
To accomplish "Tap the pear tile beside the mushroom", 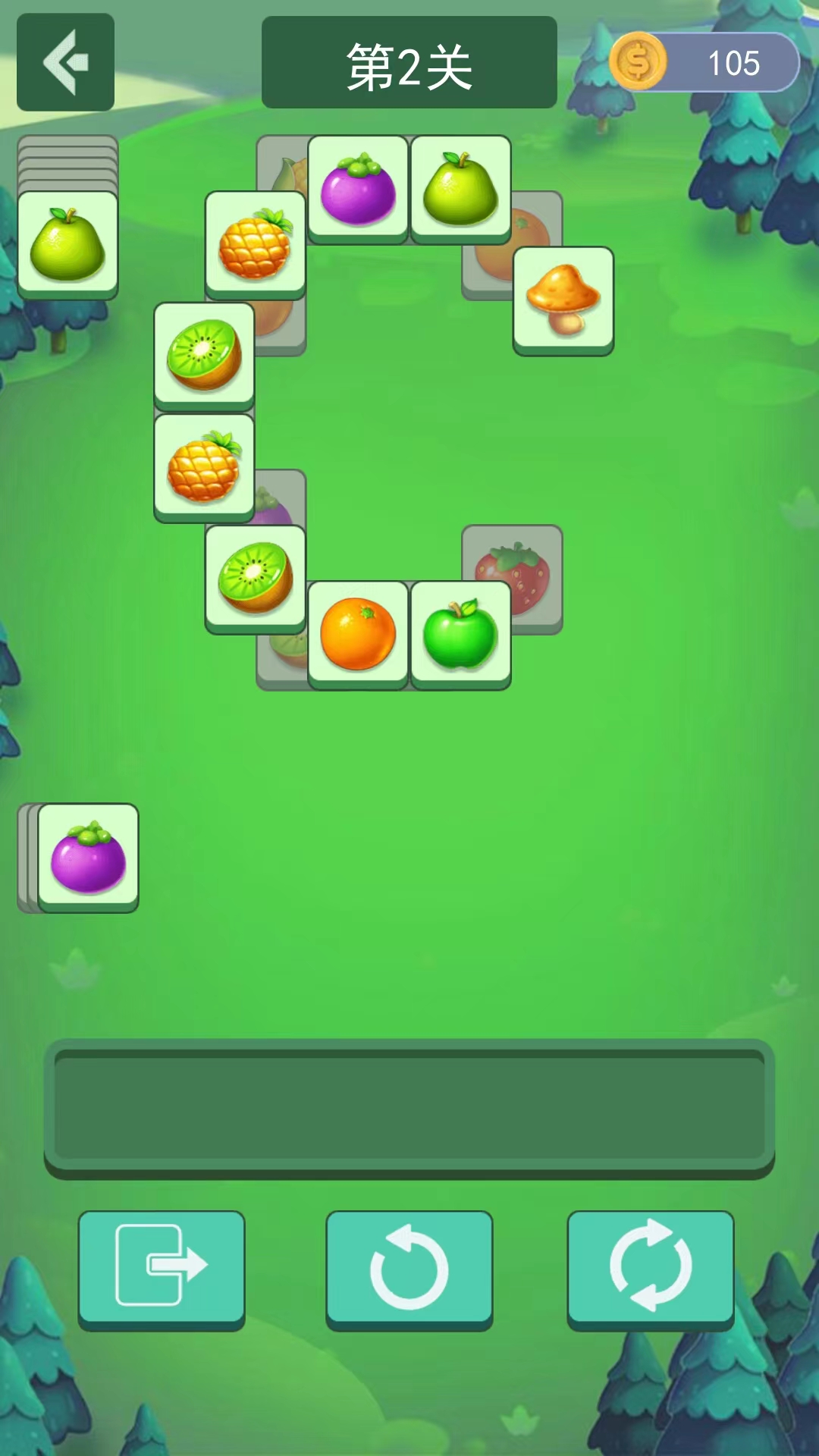I will click(460, 189).
